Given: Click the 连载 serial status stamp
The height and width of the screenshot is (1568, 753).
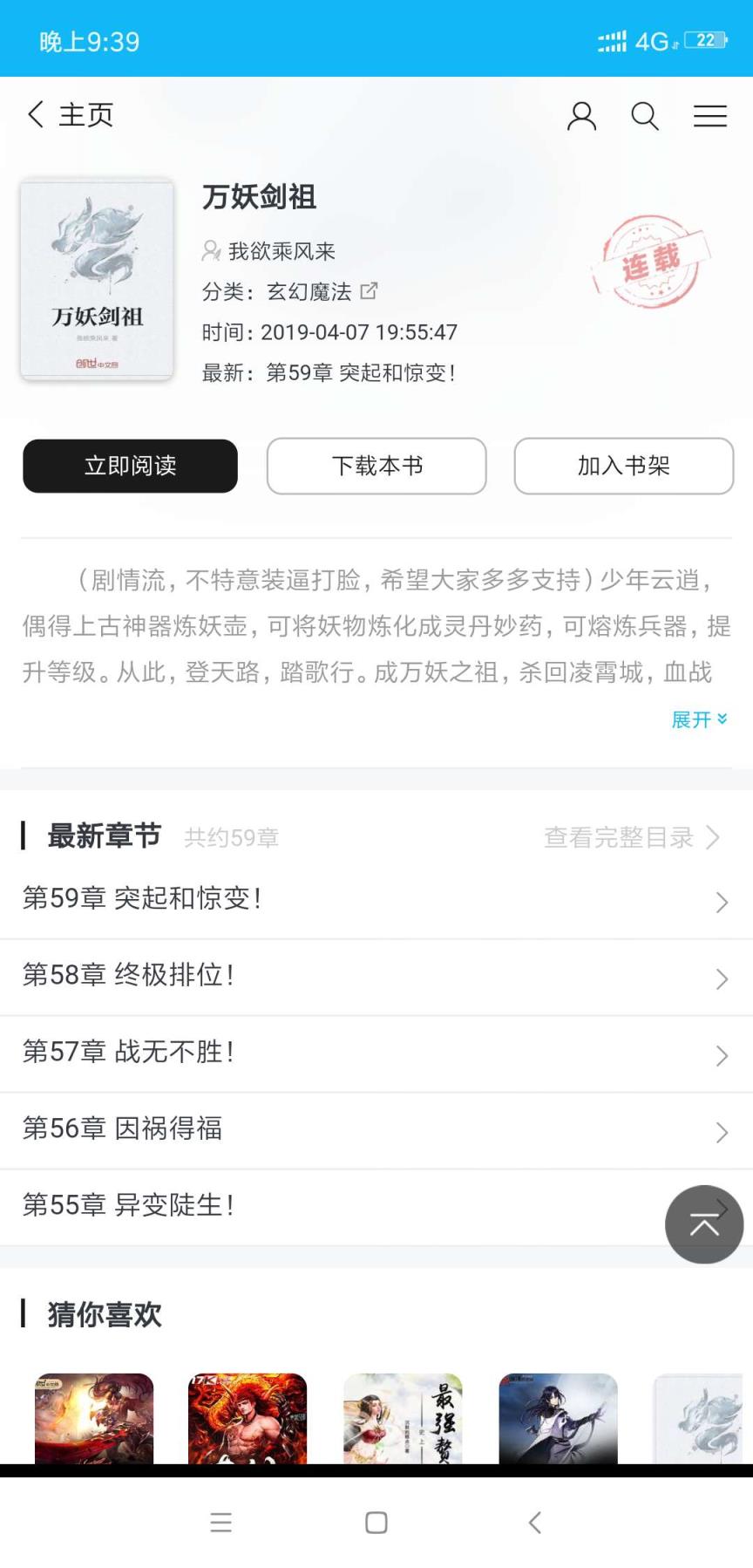Looking at the screenshot, I should tap(652, 262).
